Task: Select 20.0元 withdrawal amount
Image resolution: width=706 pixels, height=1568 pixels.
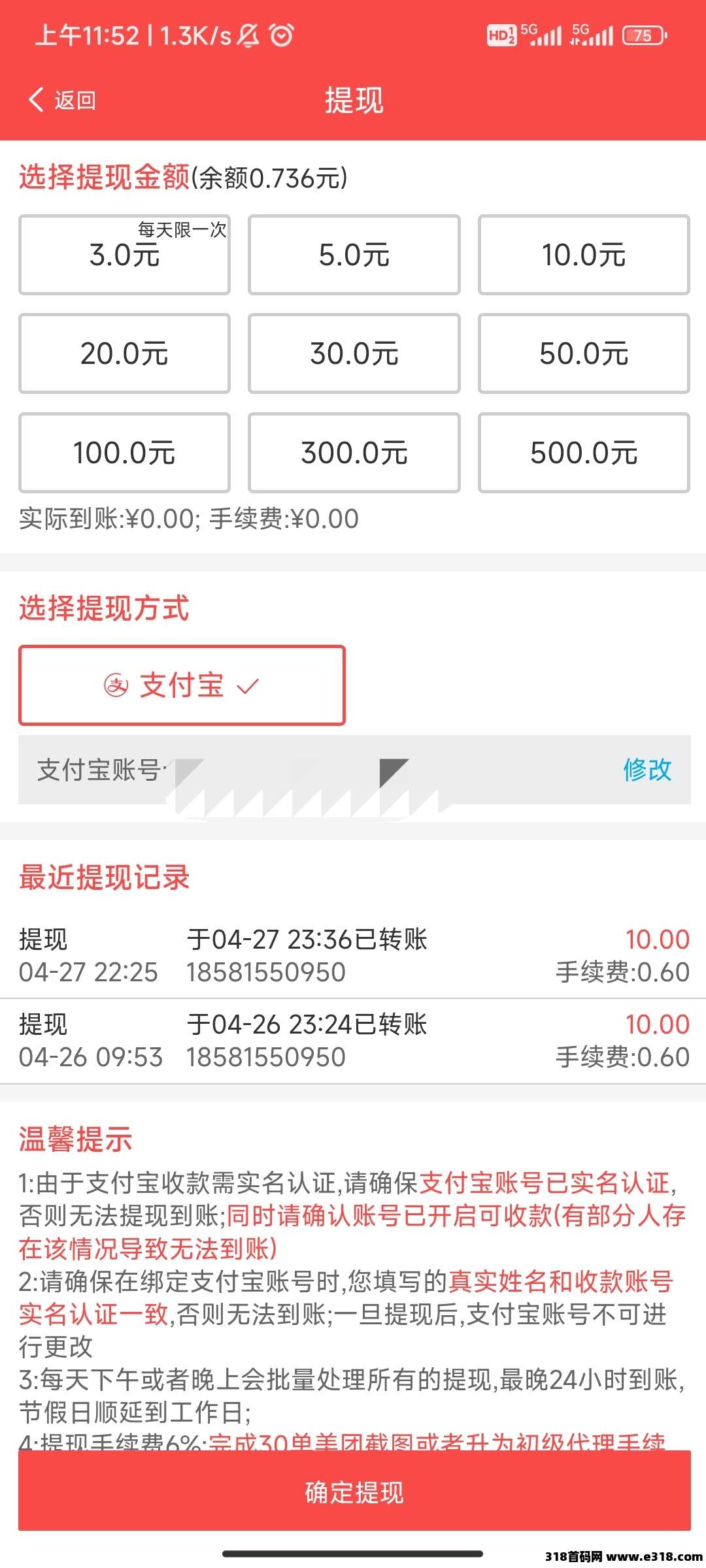Action: point(124,353)
